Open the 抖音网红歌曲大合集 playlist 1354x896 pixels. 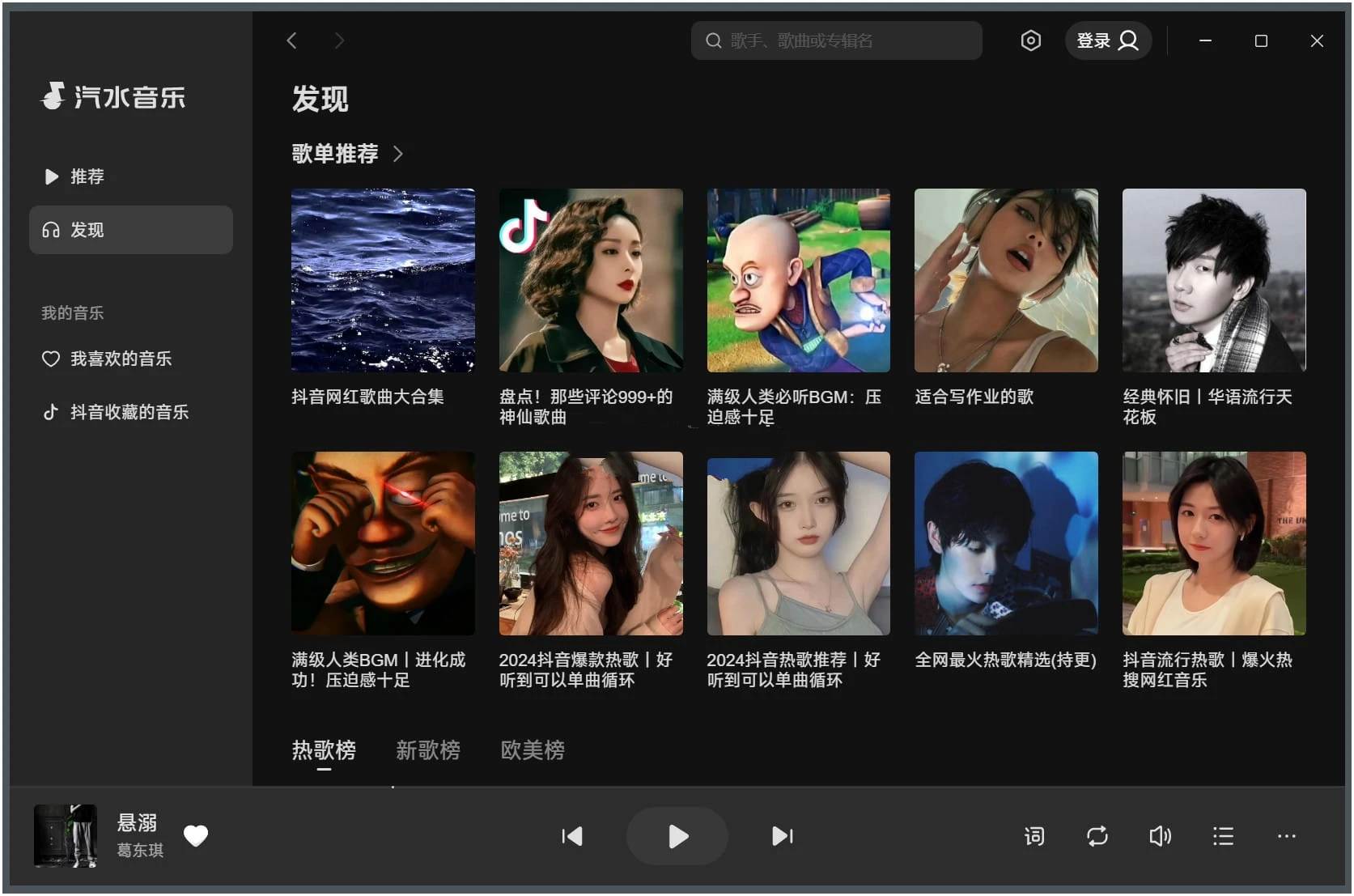pos(383,281)
